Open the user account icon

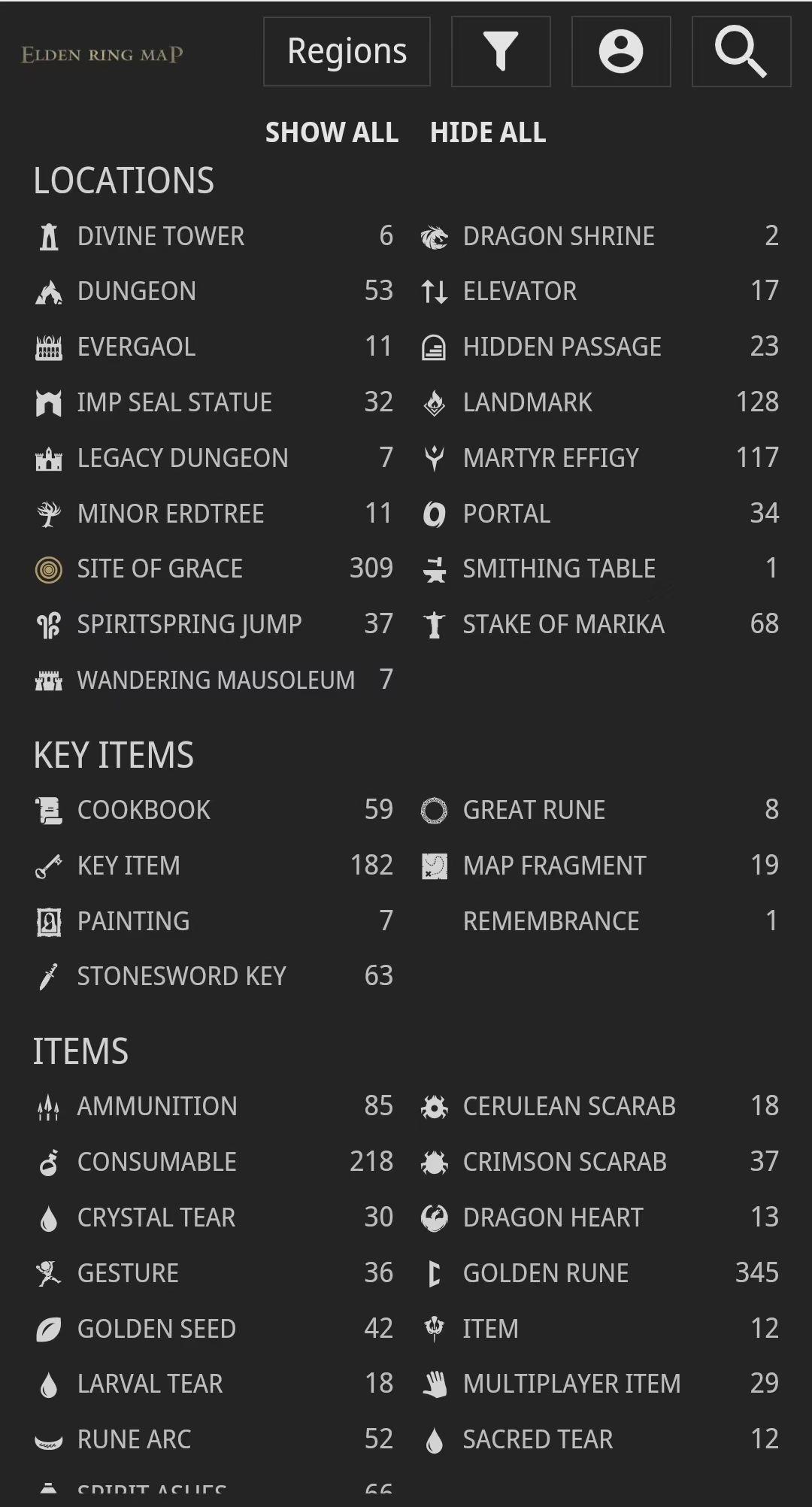tap(621, 52)
